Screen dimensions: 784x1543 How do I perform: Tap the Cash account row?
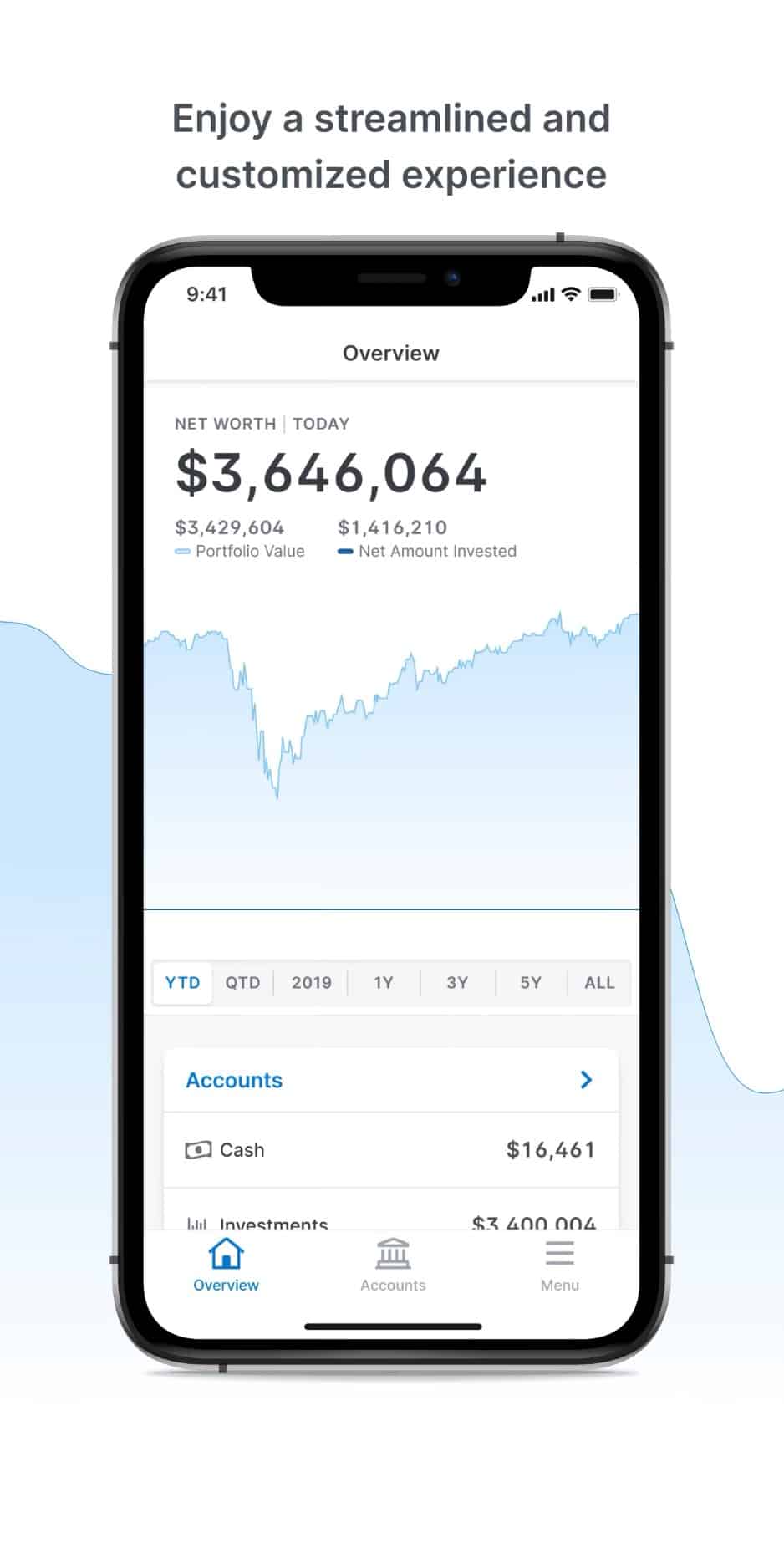[x=391, y=1149]
